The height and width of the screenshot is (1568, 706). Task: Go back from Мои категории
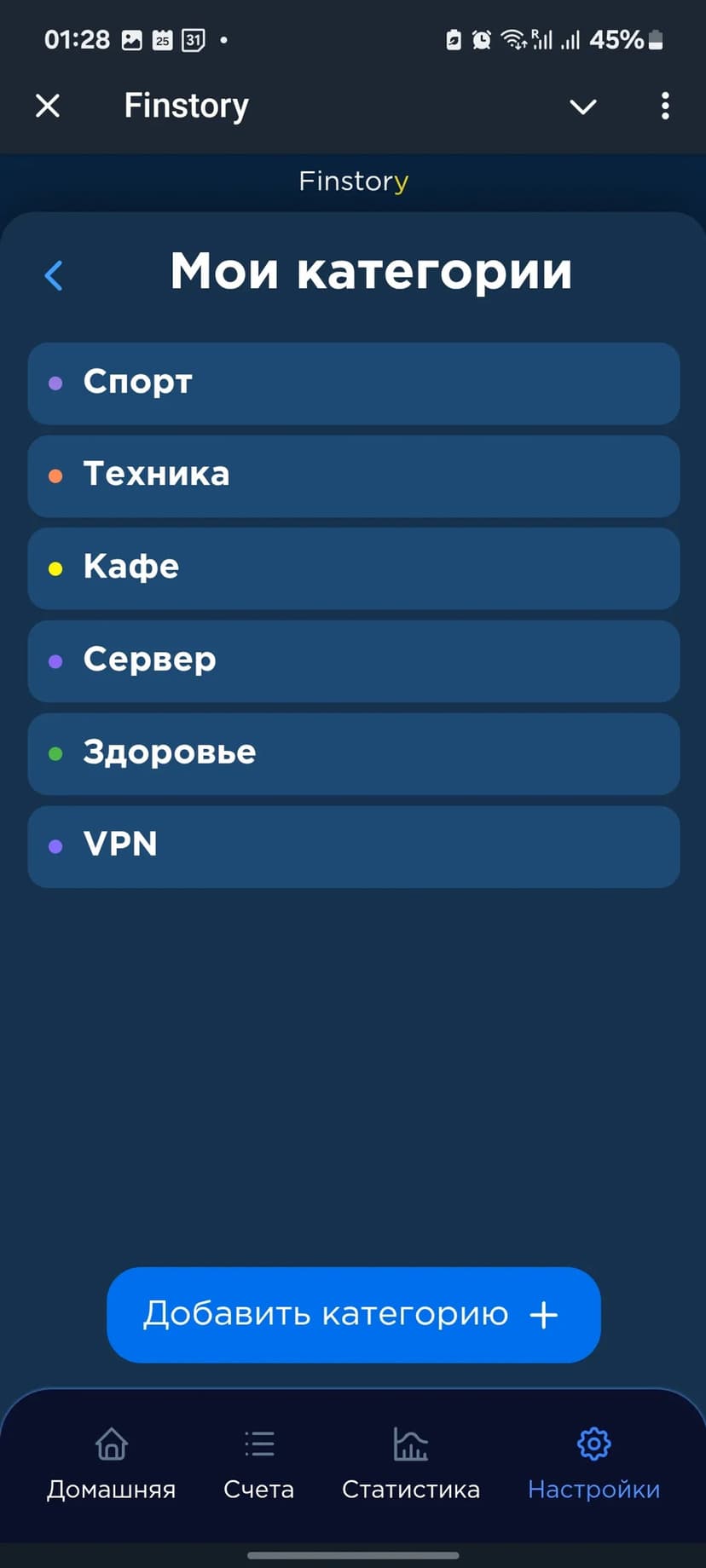pyautogui.click(x=54, y=275)
